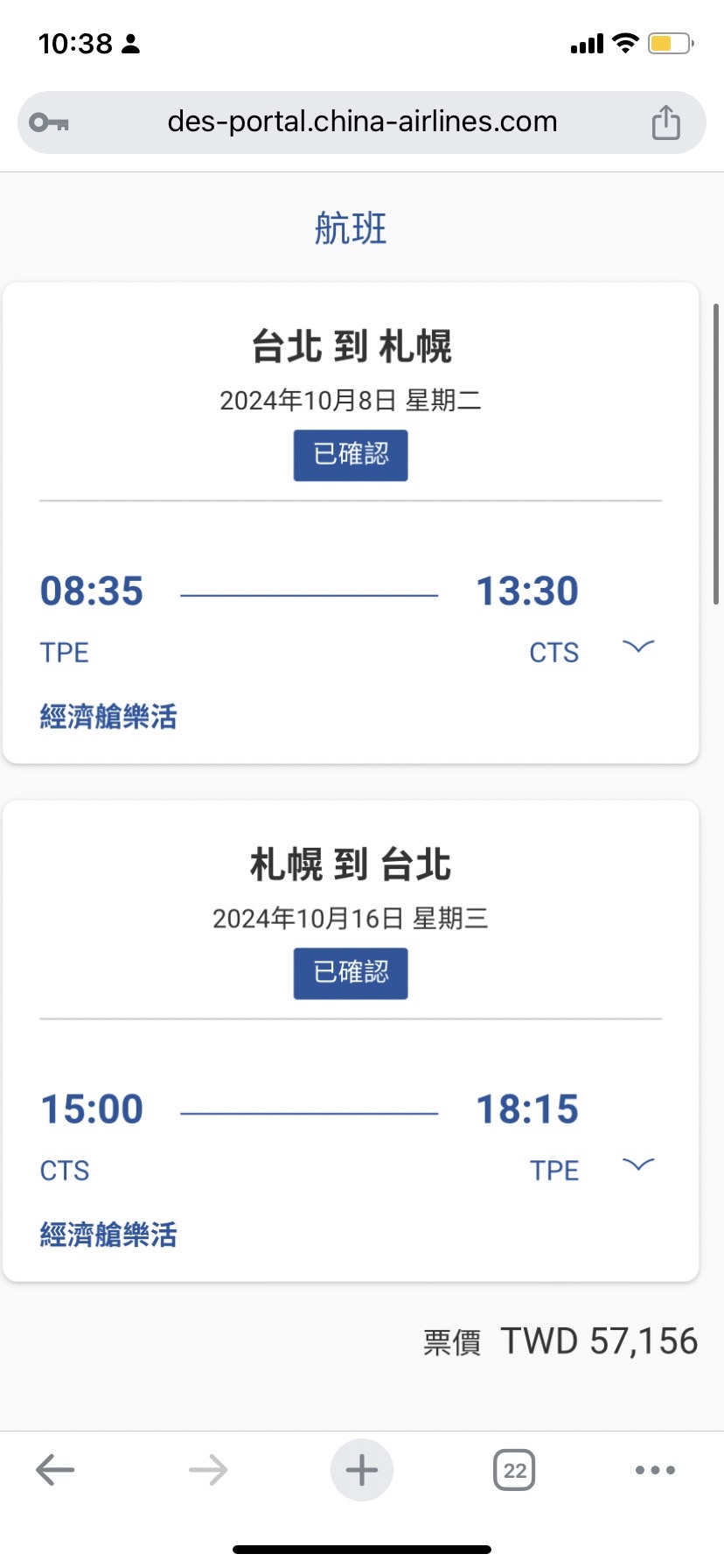Image resolution: width=724 pixels, height=1568 pixels.
Task: Tap the address bar showing des-portal.china-airlines.com
Action: [x=362, y=122]
